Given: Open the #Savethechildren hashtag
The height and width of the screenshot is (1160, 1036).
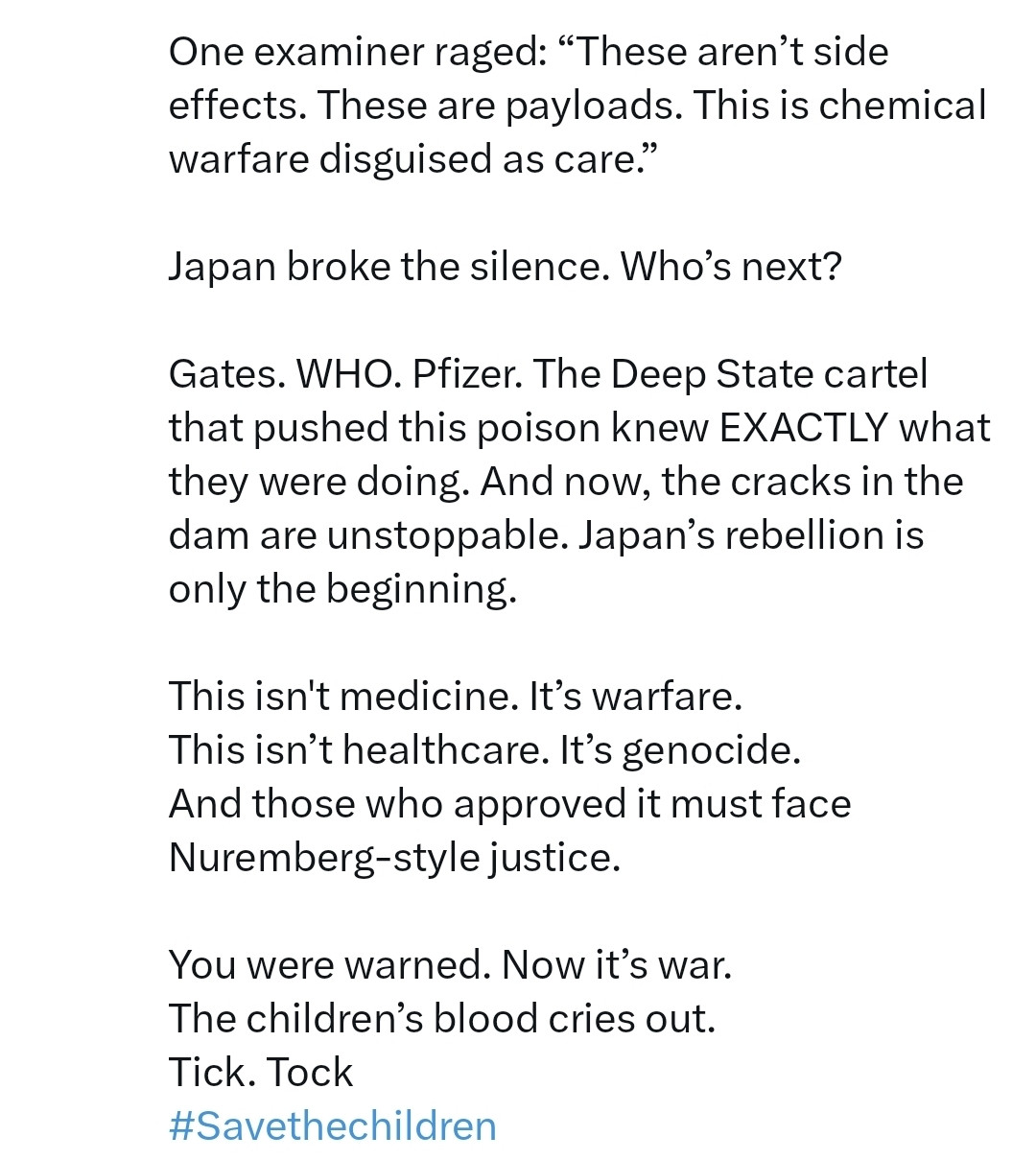Looking at the screenshot, I should (x=332, y=1125).
